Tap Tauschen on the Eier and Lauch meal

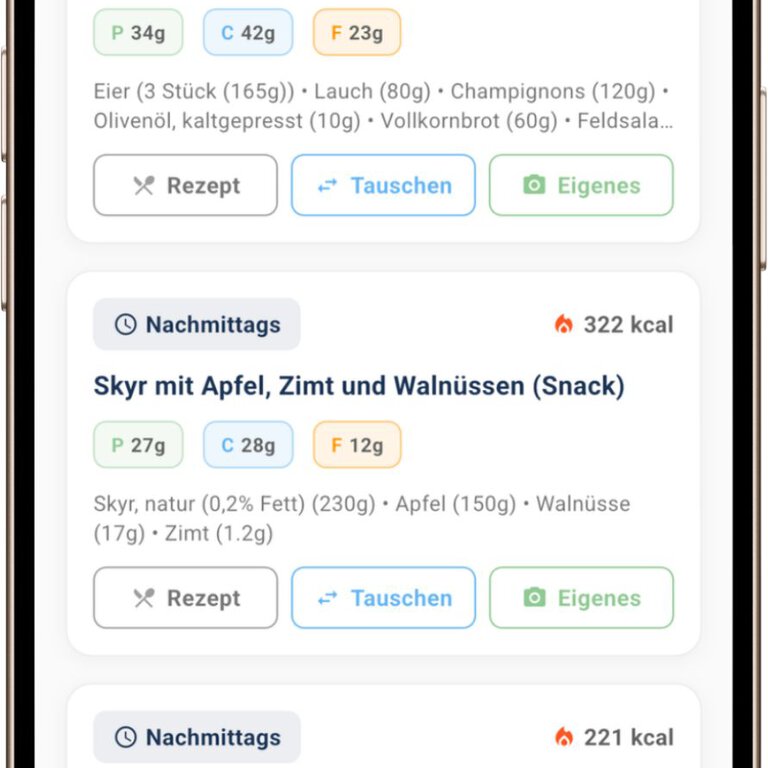[x=383, y=185]
